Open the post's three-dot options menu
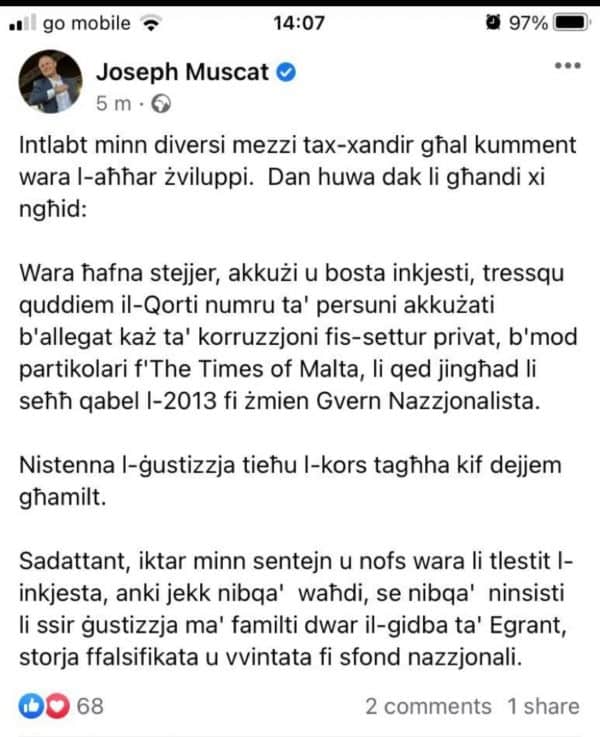This screenshot has height=737, width=600. 567,65
